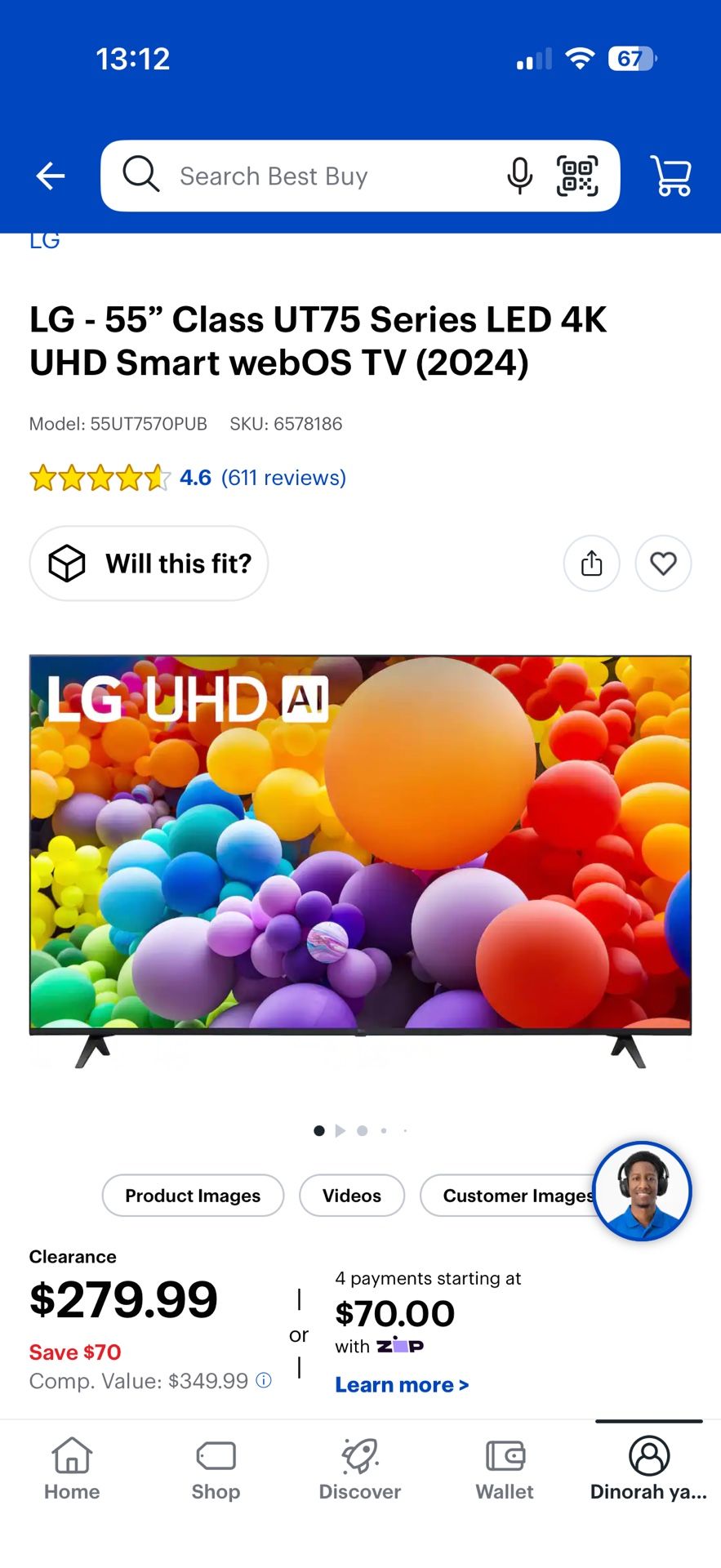Open the QR code scanner

click(578, 176)
